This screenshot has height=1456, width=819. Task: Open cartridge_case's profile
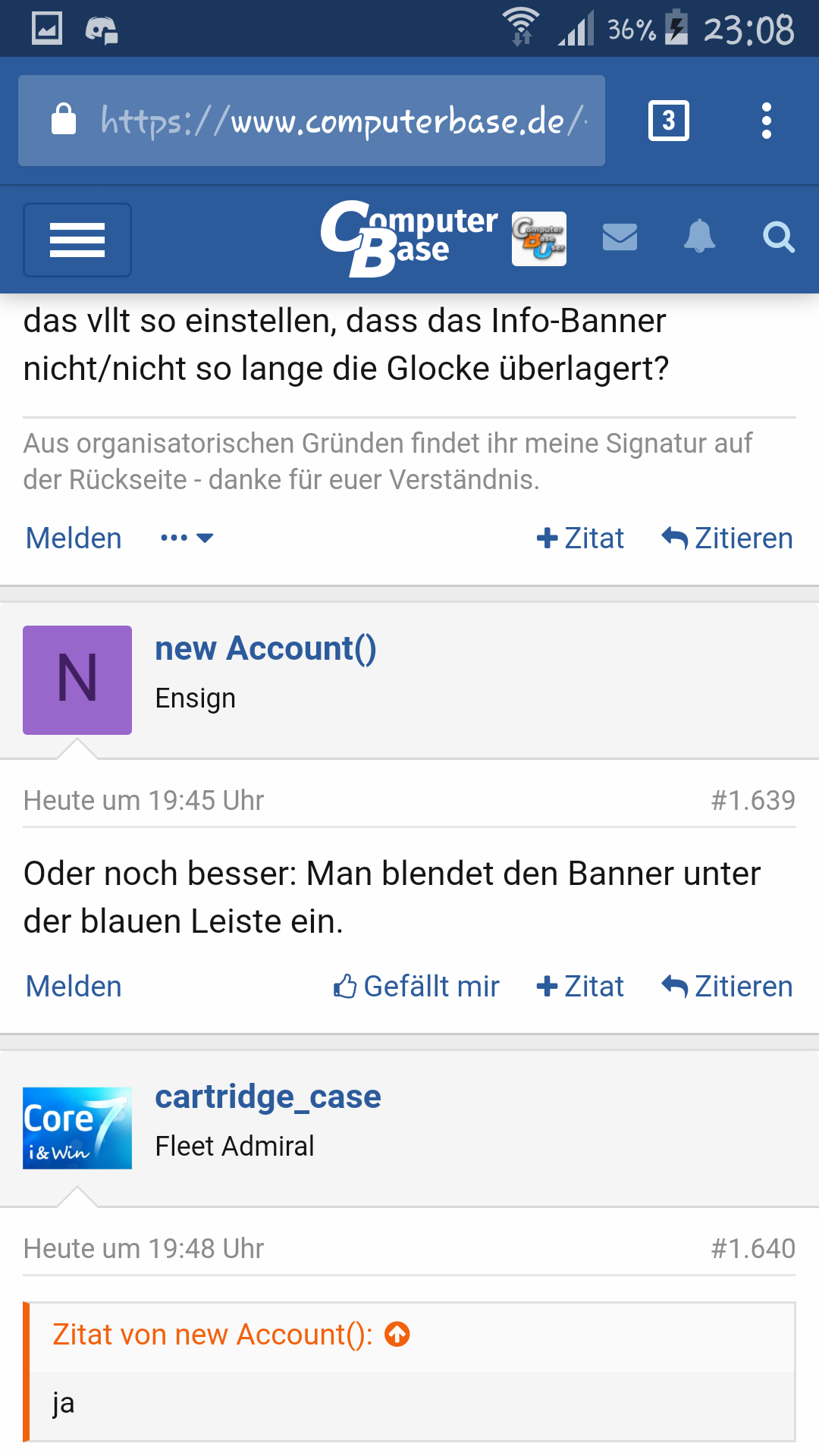click(268, 1097)
